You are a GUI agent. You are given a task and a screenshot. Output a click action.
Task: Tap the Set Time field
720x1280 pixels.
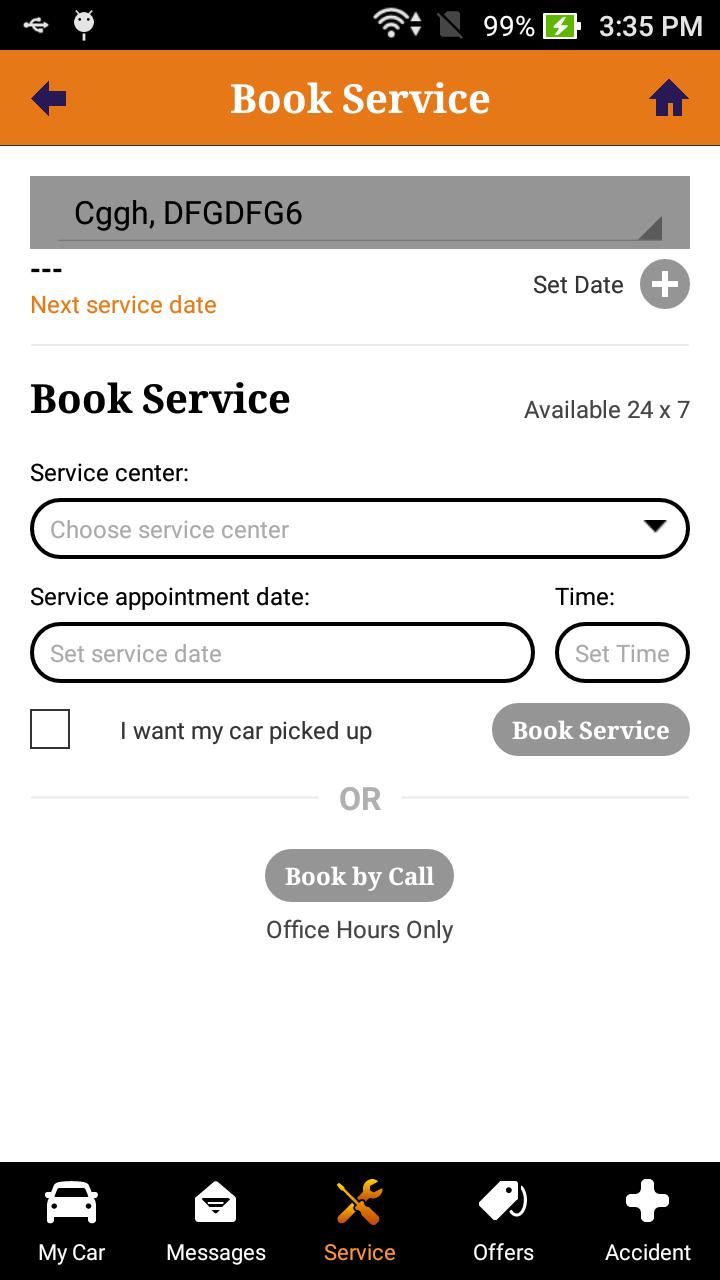click(622, 653)
